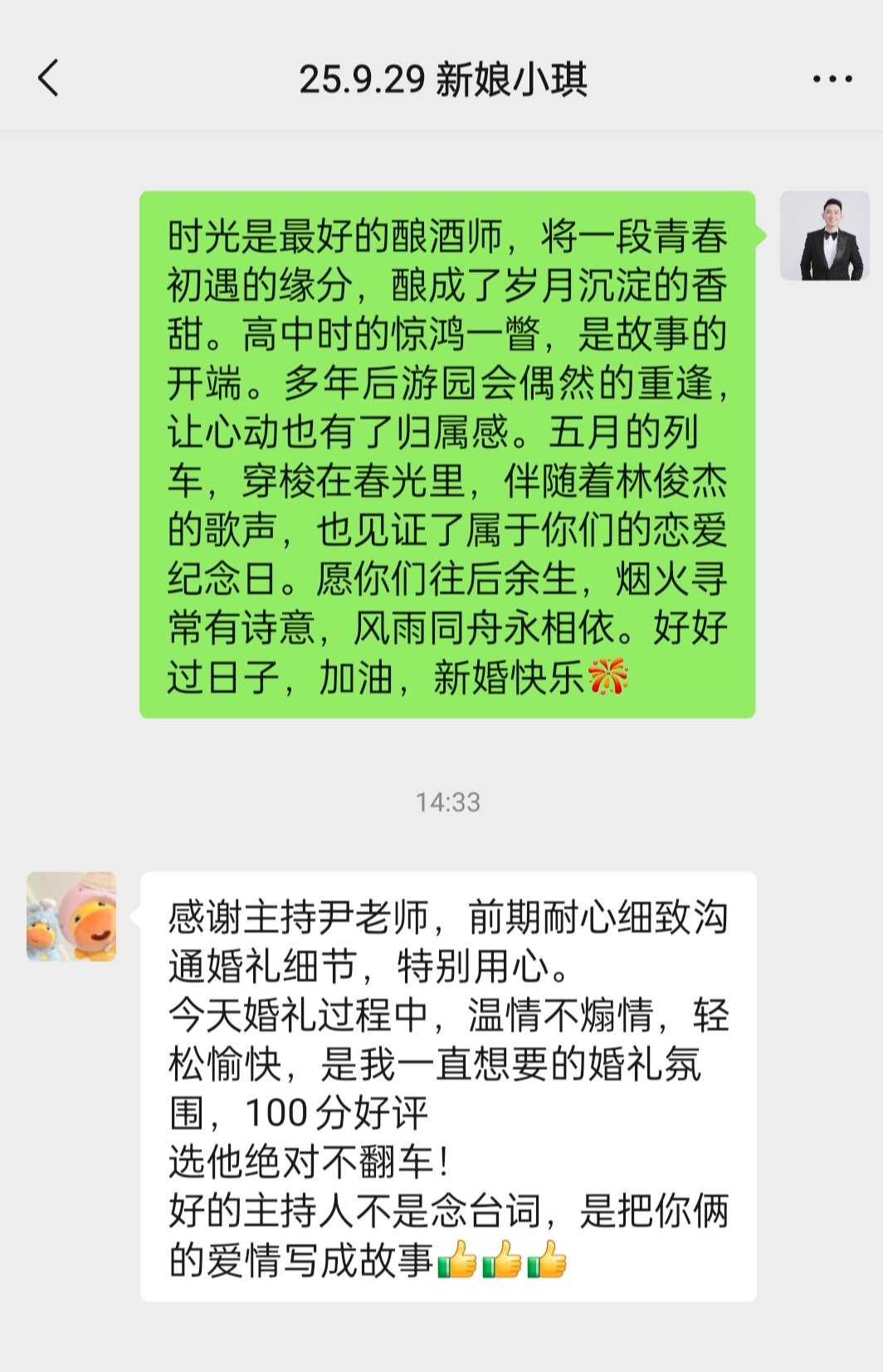Open the tuxedo man's profile avatar

824,236
